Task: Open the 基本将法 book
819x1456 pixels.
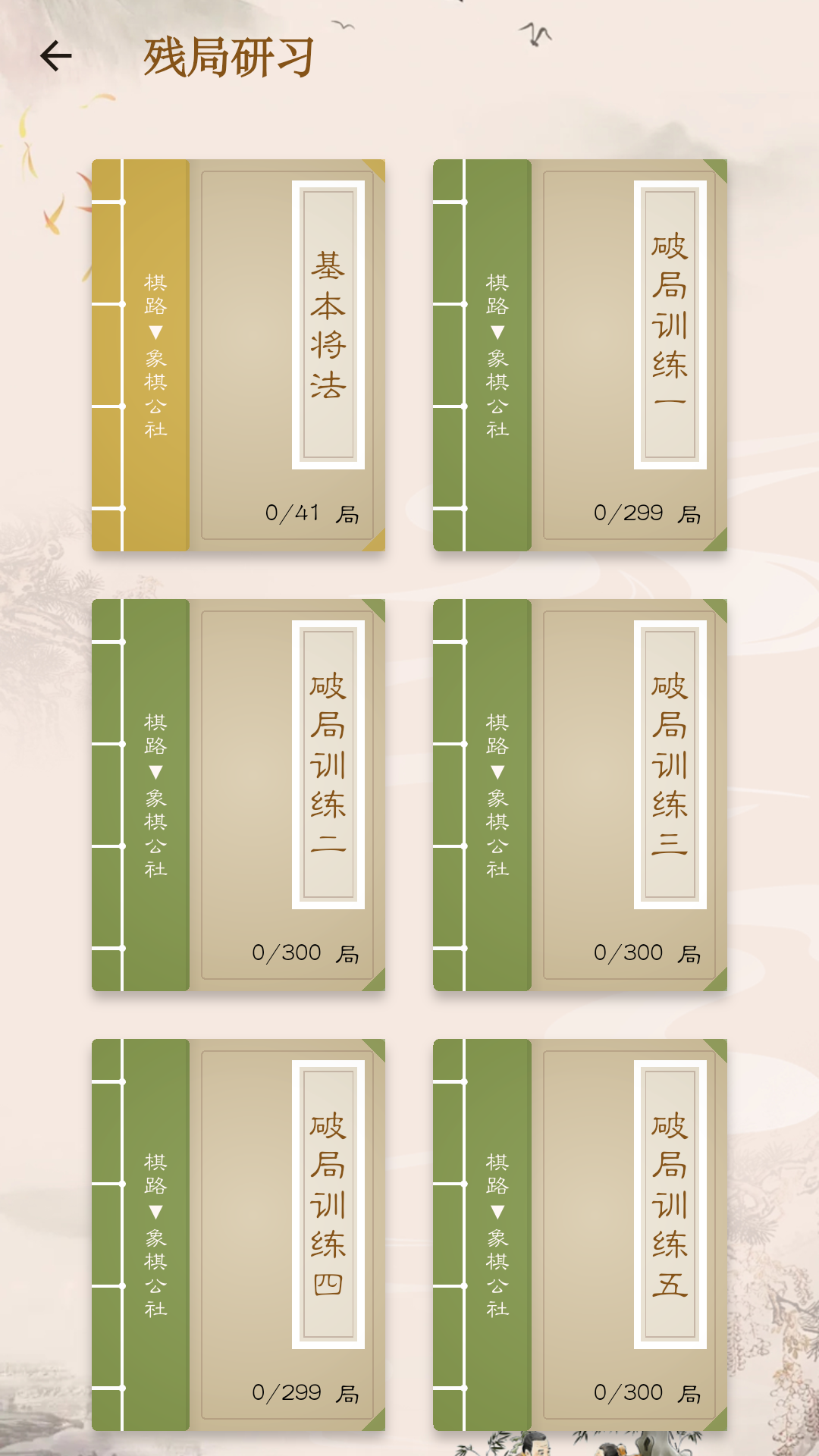Action: (x=239, y=355)
